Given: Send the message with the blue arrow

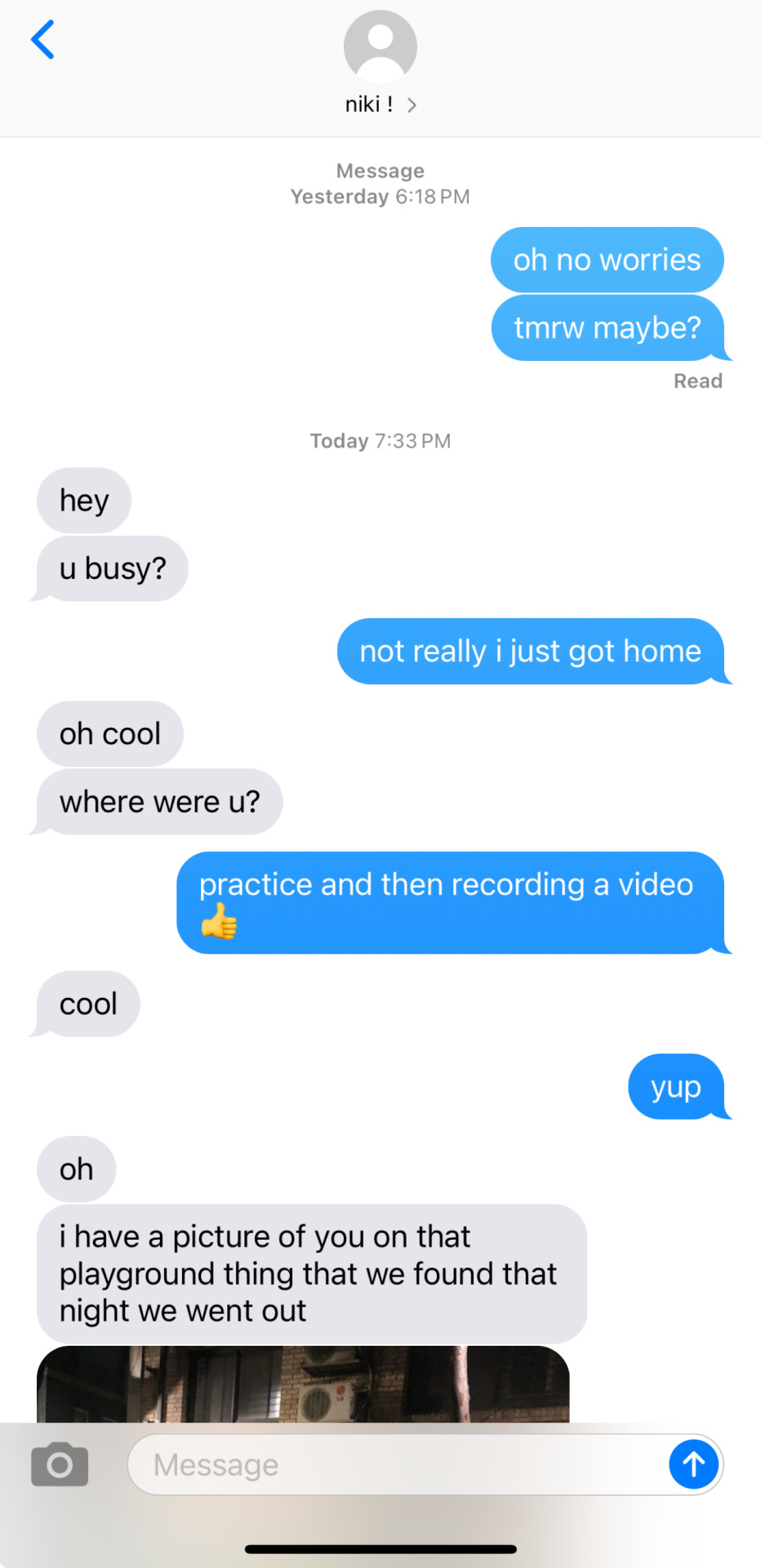Looking at the screenshot, I should [x=693, y=1464].
